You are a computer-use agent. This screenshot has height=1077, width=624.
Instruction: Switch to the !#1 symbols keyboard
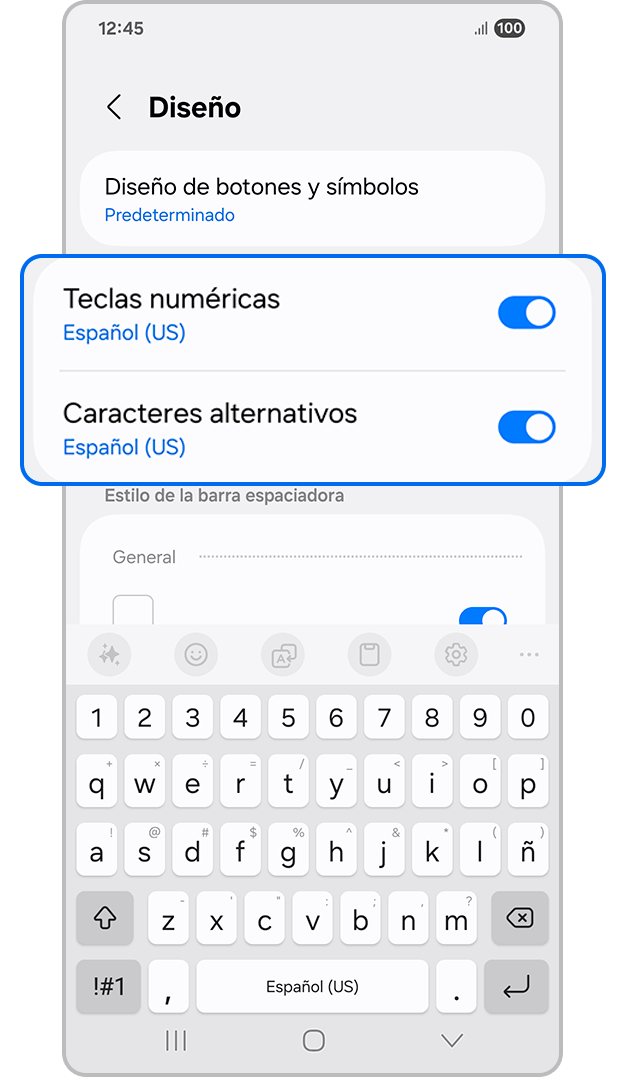click(x=108, y=987)
